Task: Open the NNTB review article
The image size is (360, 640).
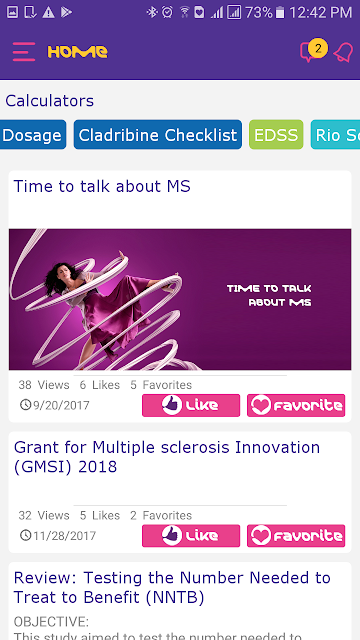Action: click(172, 587)
